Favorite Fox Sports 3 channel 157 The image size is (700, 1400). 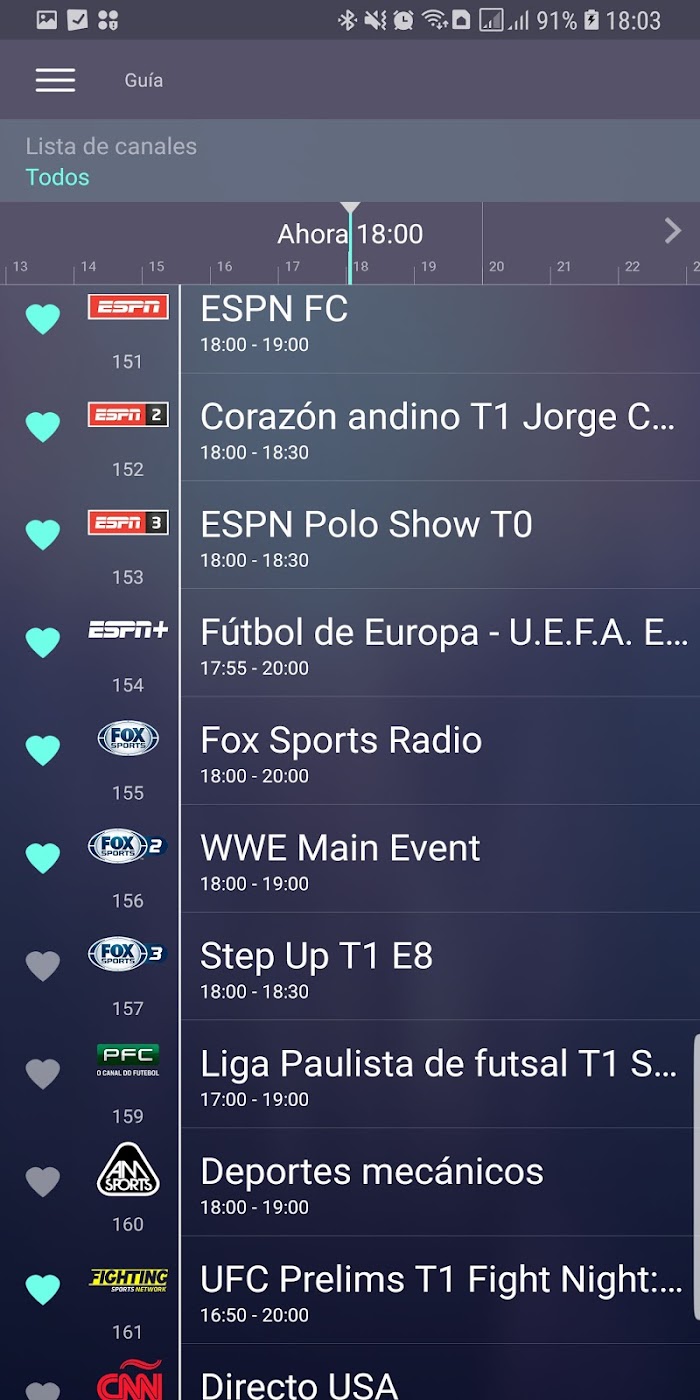pos(42,966)
